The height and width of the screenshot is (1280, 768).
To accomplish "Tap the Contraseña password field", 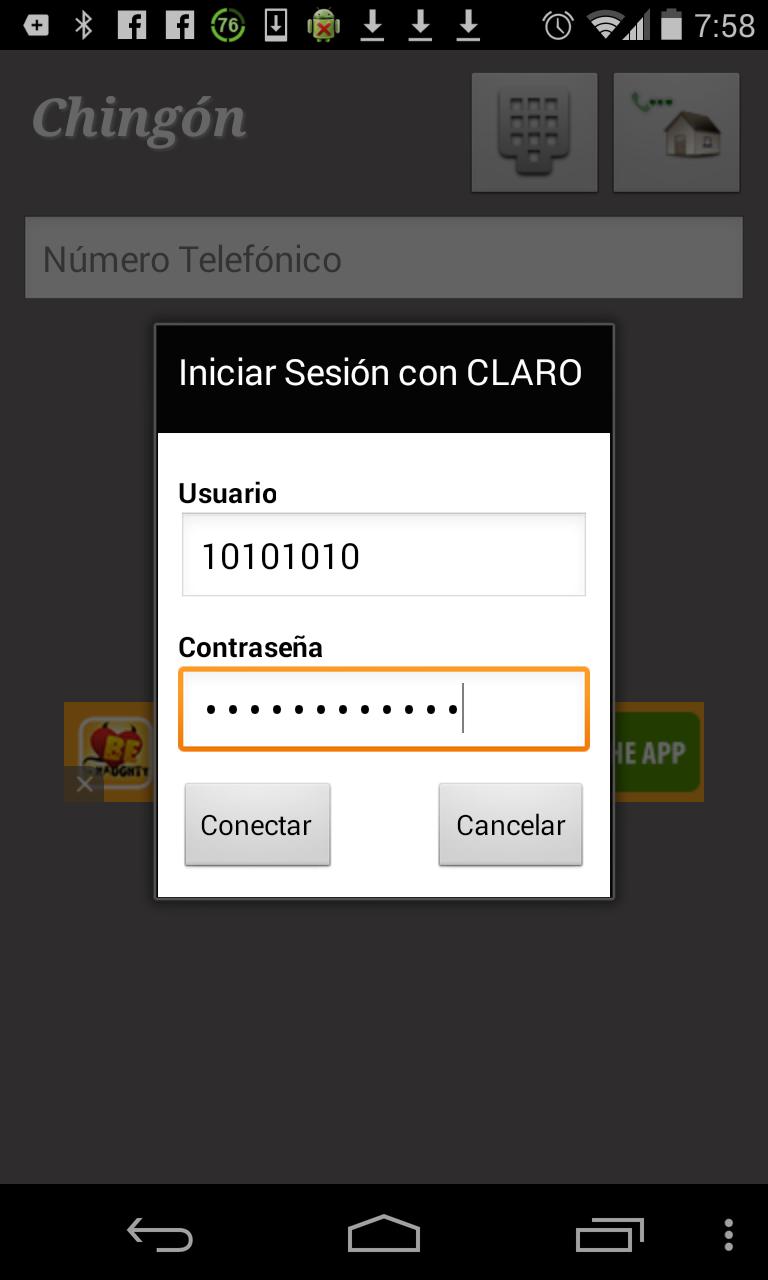I will pos(383,709).
